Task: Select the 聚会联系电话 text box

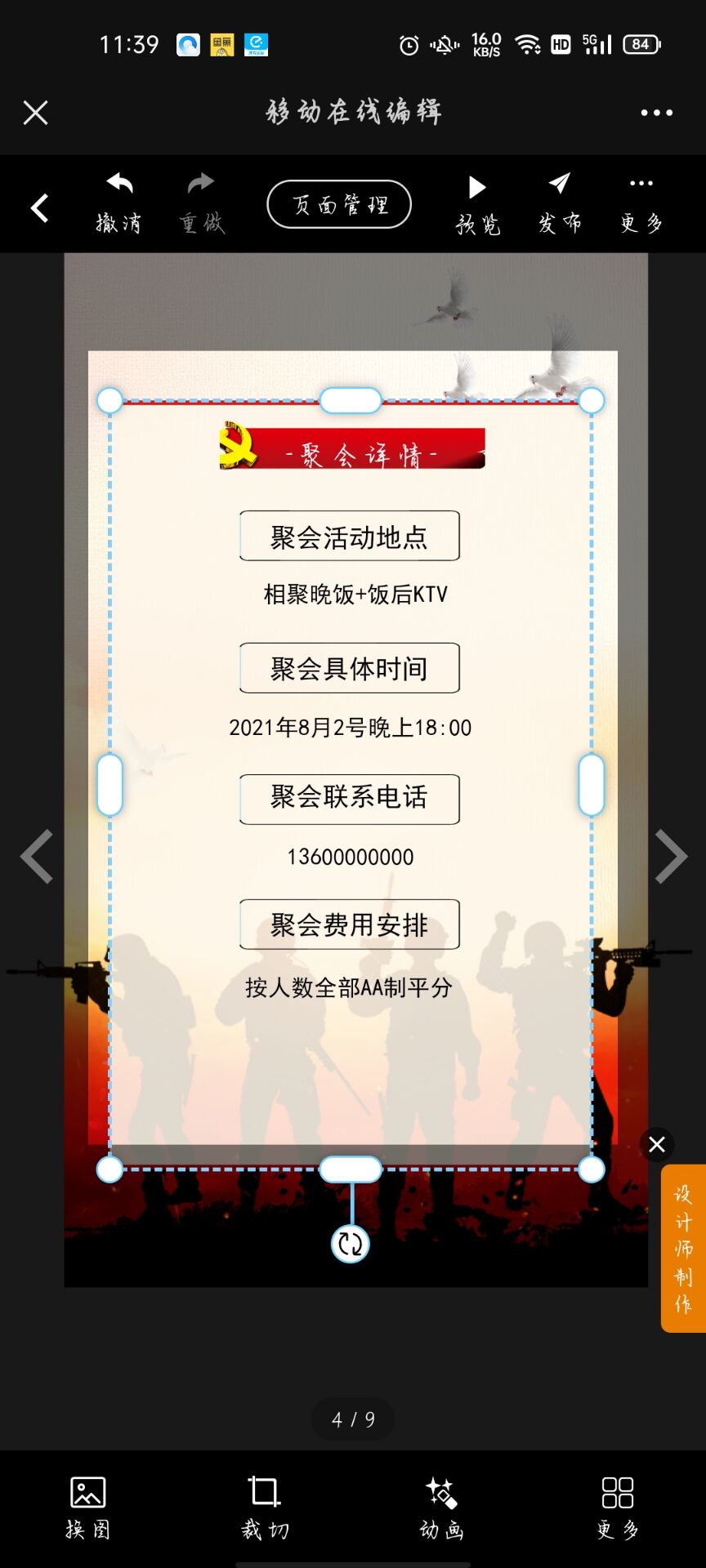Action: 350,798
